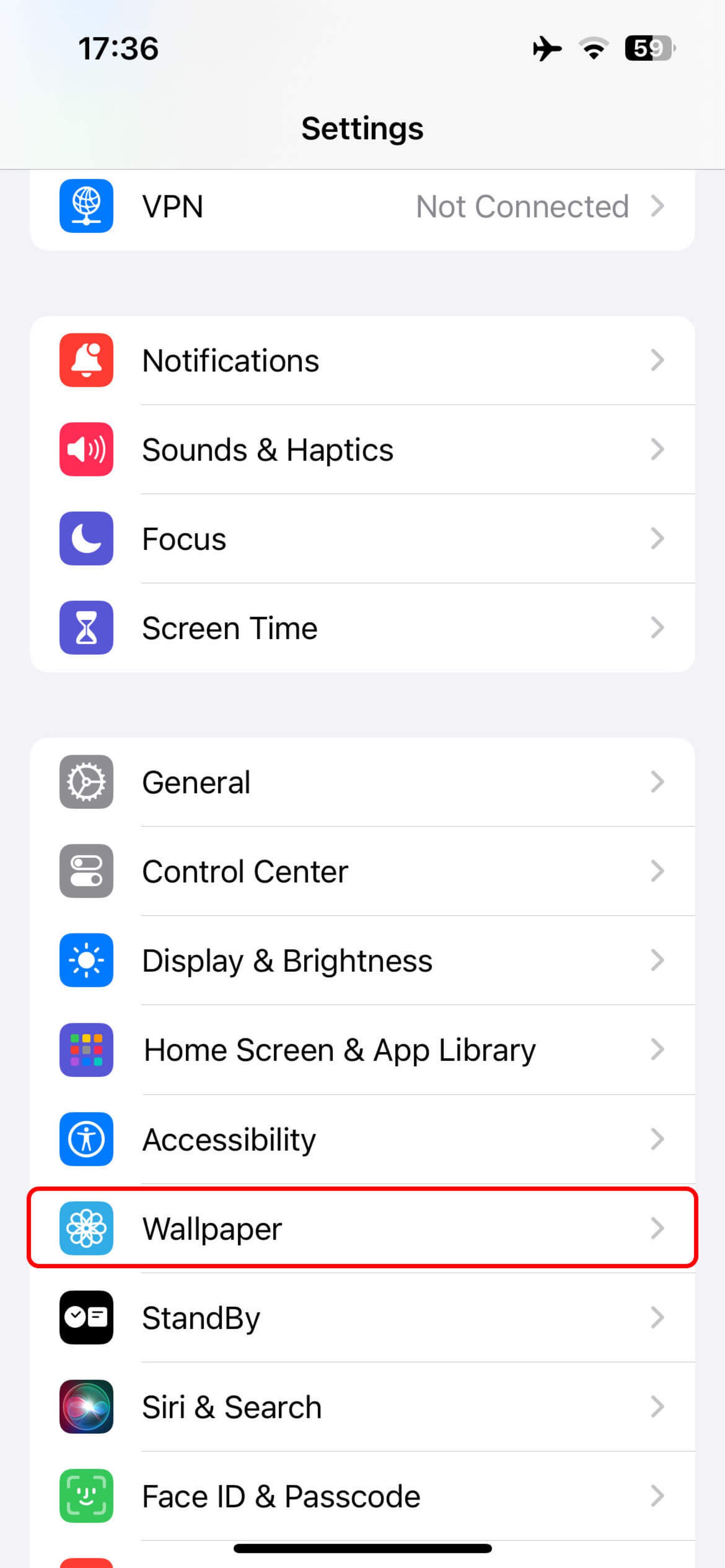Tap the battery indicator in the status bar
This screenshot has height=1568, width=725.
(648, 48)
